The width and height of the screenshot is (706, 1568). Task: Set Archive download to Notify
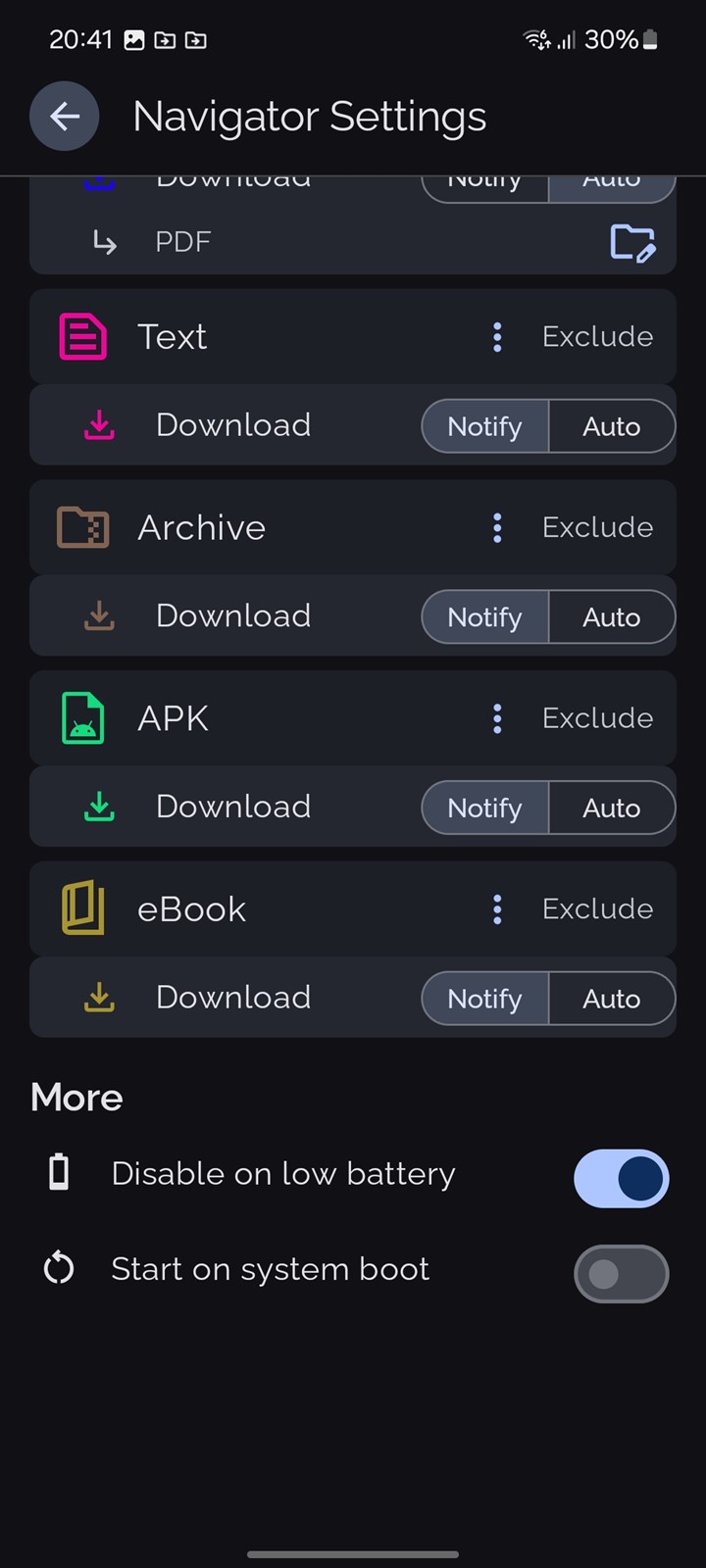484,617
